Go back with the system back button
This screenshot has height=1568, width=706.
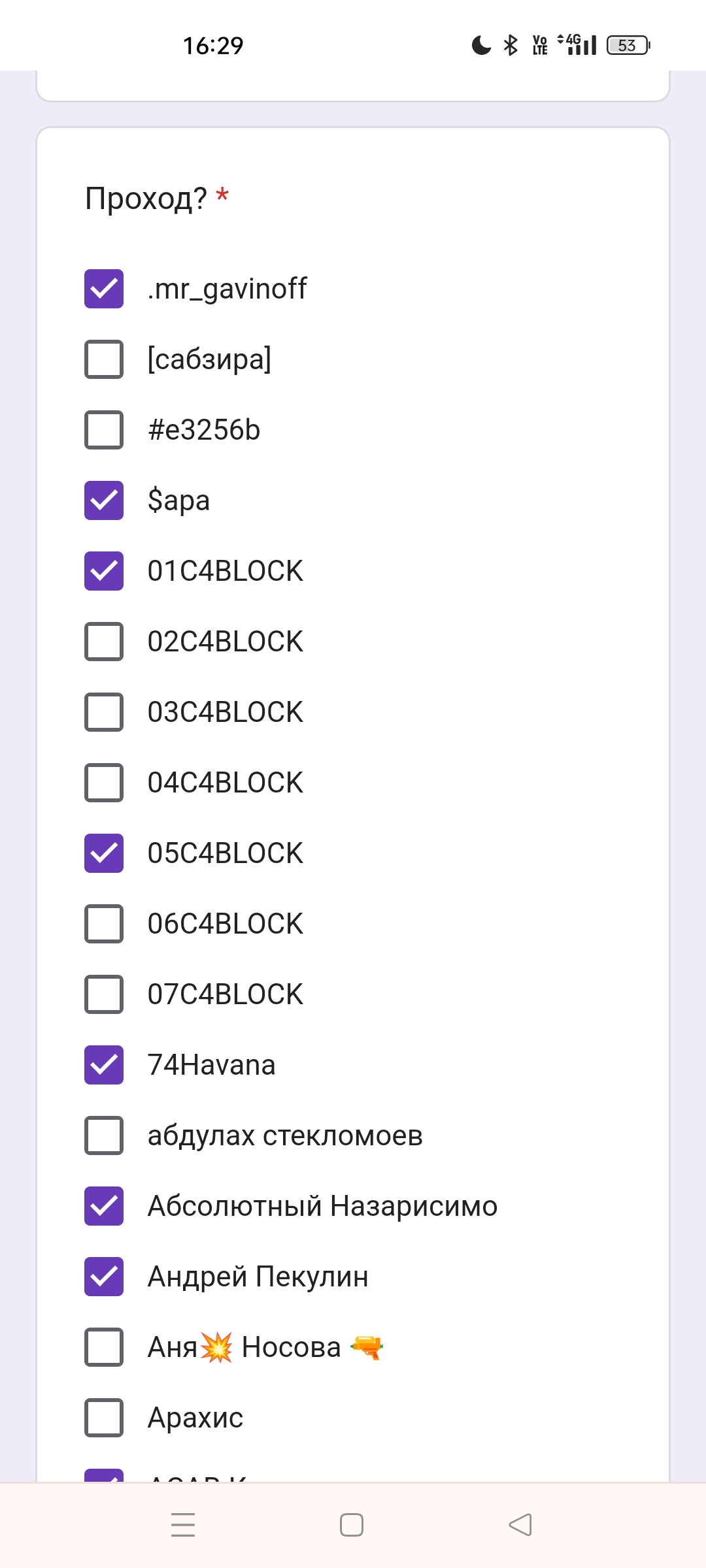(x=520, y=1525)
